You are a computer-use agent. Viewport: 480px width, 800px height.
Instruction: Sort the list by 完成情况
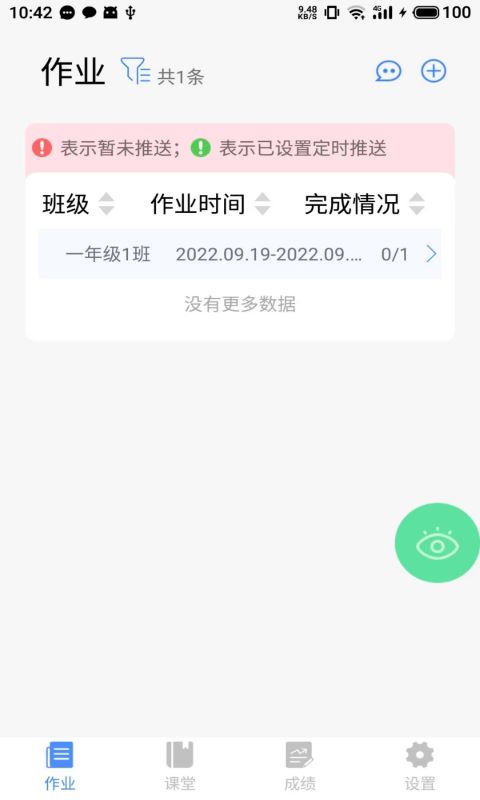364,204
